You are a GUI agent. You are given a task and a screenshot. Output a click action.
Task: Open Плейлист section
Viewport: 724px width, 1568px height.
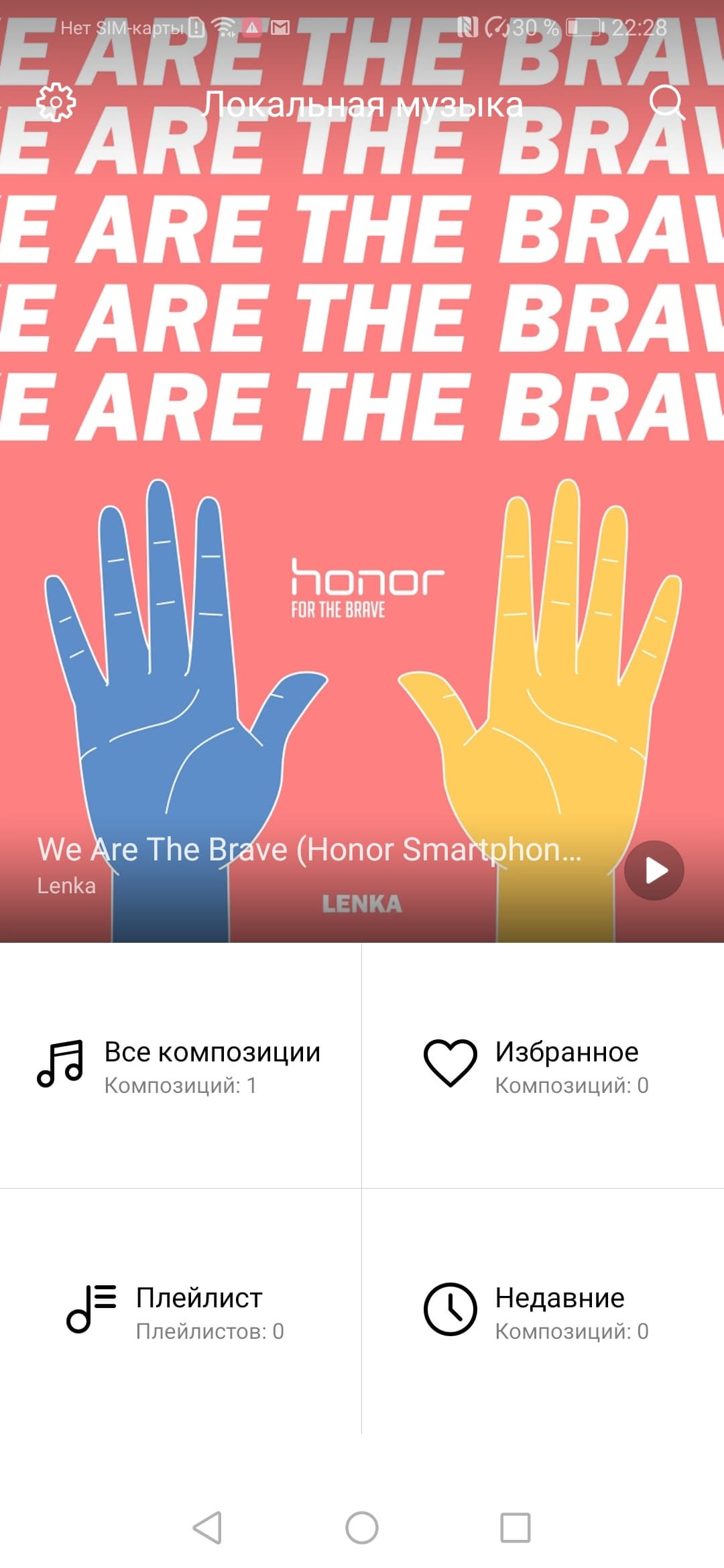point(180,1311)
